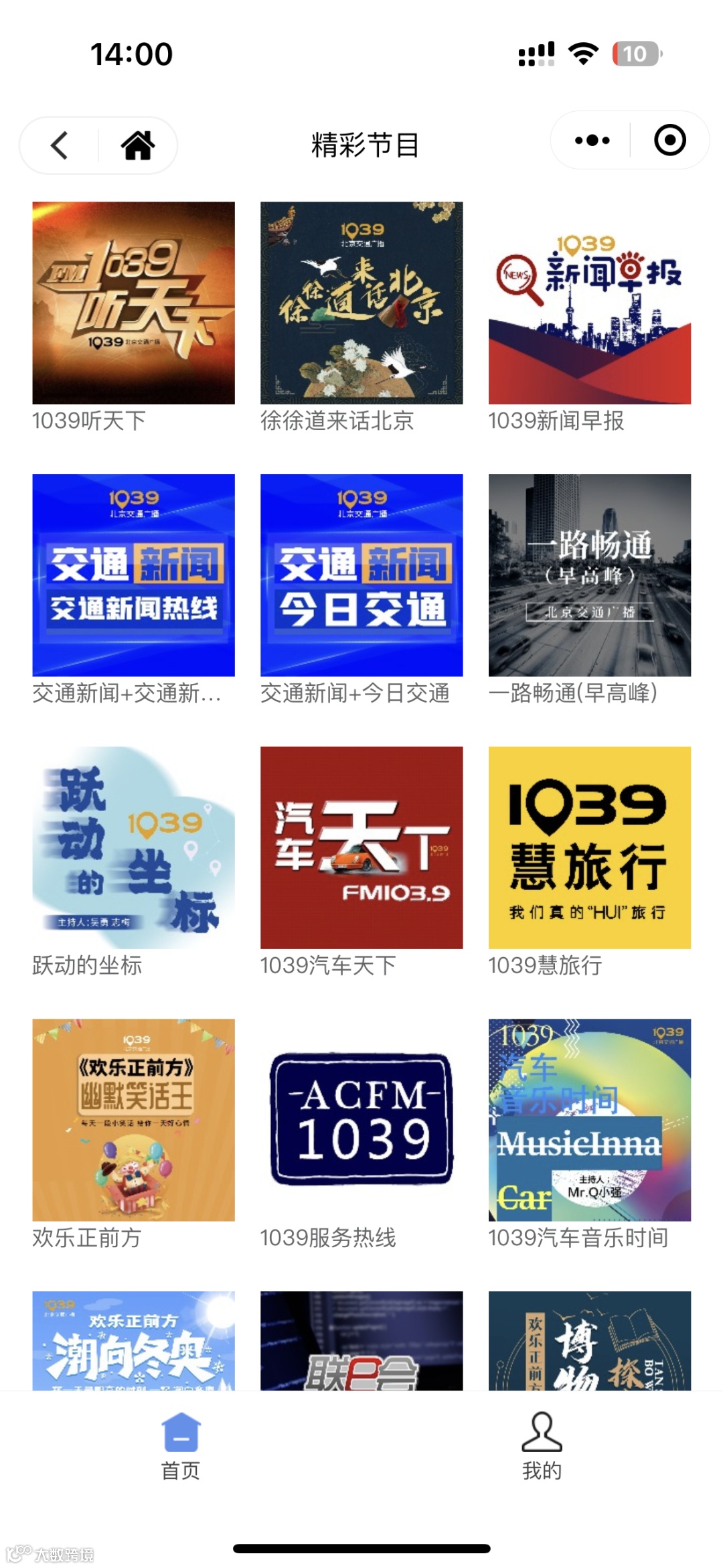Screen dimensions: 723x1568
Task: Select the 欢乐正前方 program
Action: click(134, 1120)
